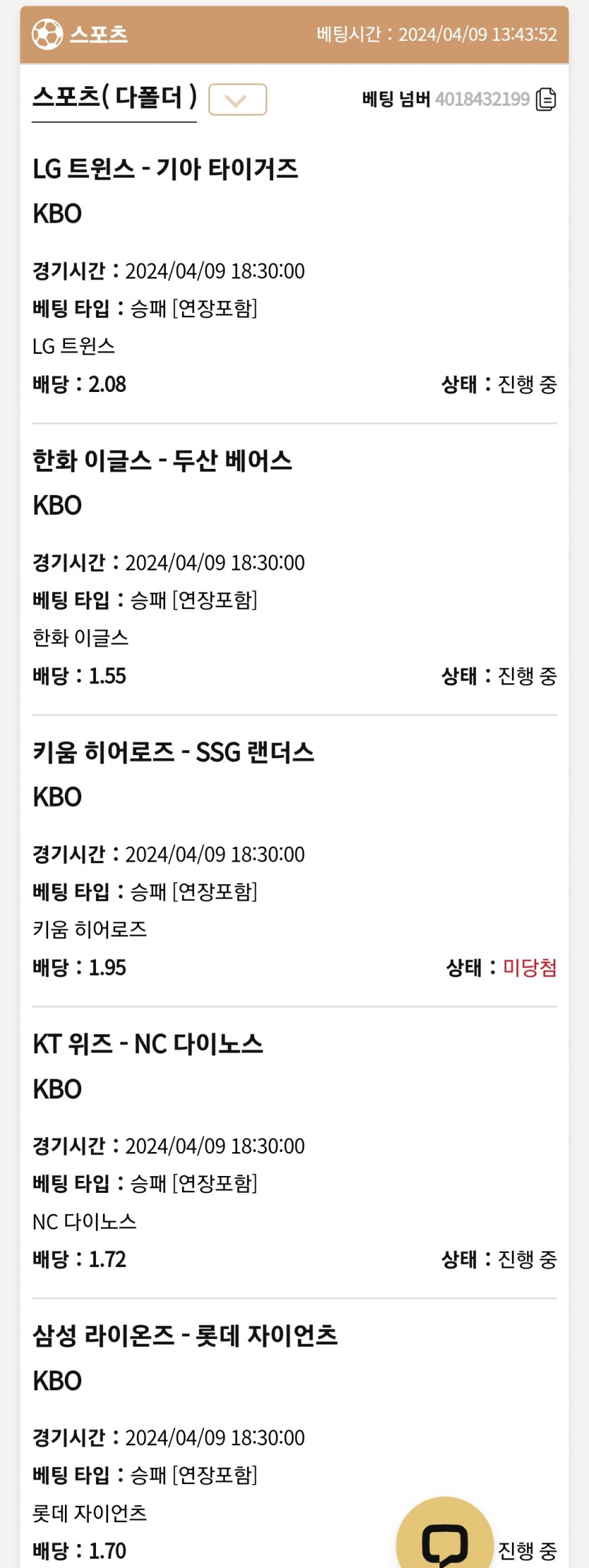Screen dimensions: 589x1568
Task: Open the live chat support bubble
Action: click(x=444, y=1540)
